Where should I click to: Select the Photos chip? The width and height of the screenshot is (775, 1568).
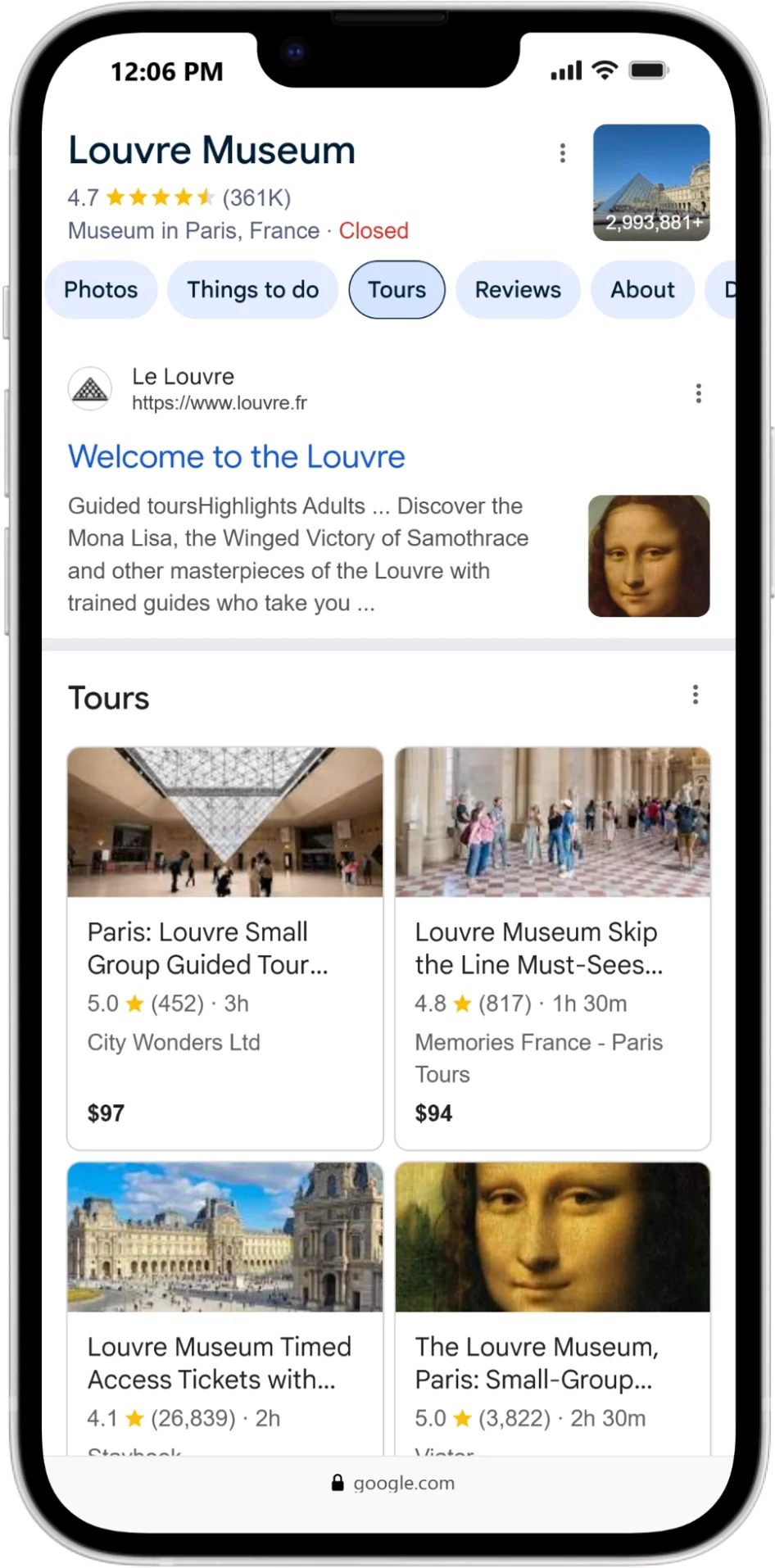click(x=101, y=290)
